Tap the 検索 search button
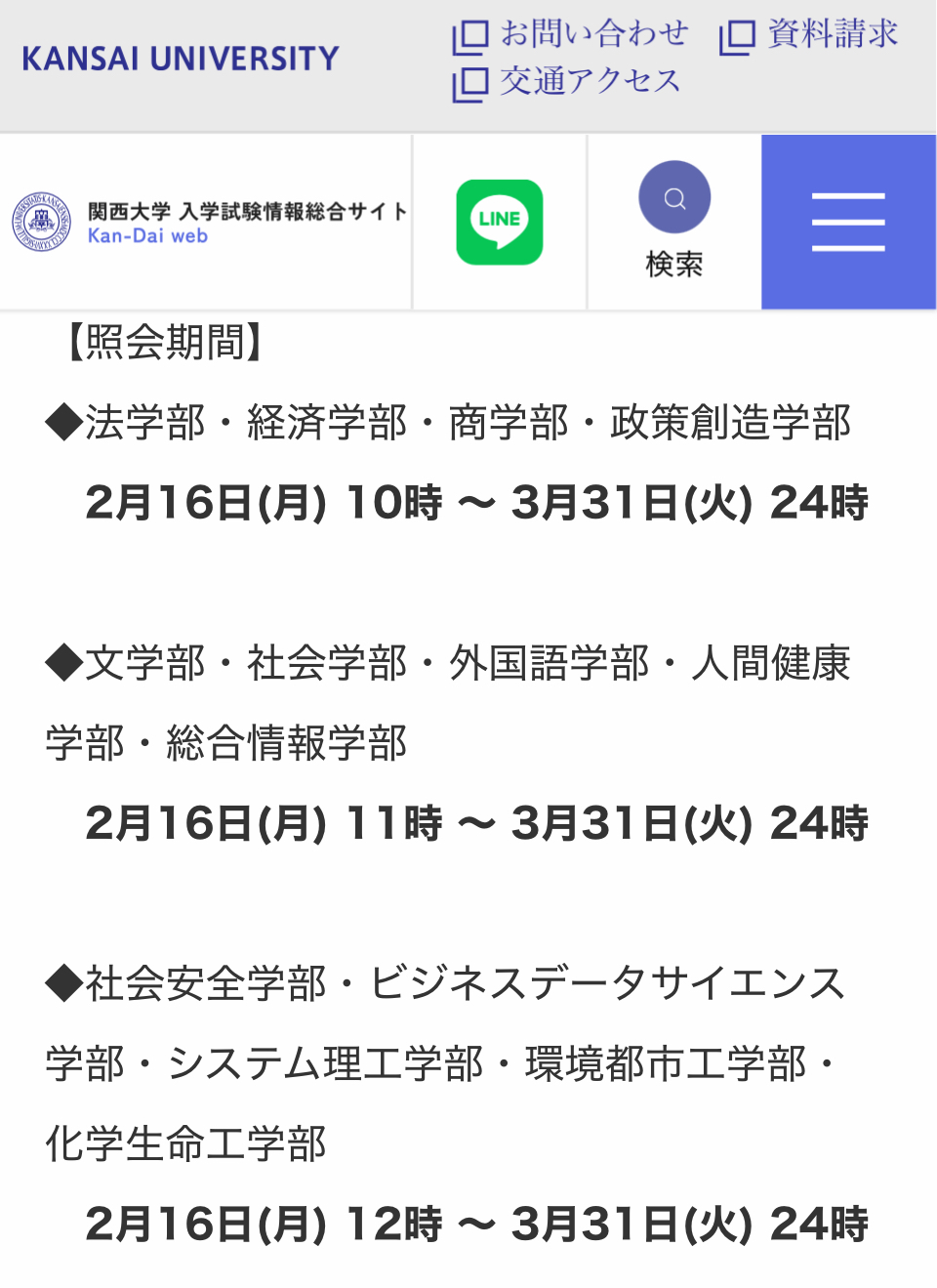Viewport: 937px width, 1288px height. tap(674, 222)
